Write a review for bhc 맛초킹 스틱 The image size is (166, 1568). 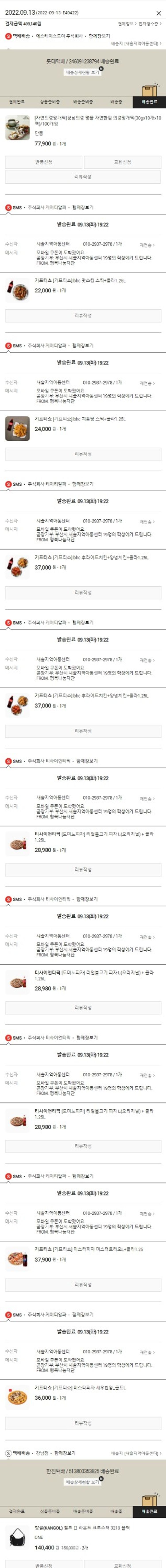click(83, 315)
